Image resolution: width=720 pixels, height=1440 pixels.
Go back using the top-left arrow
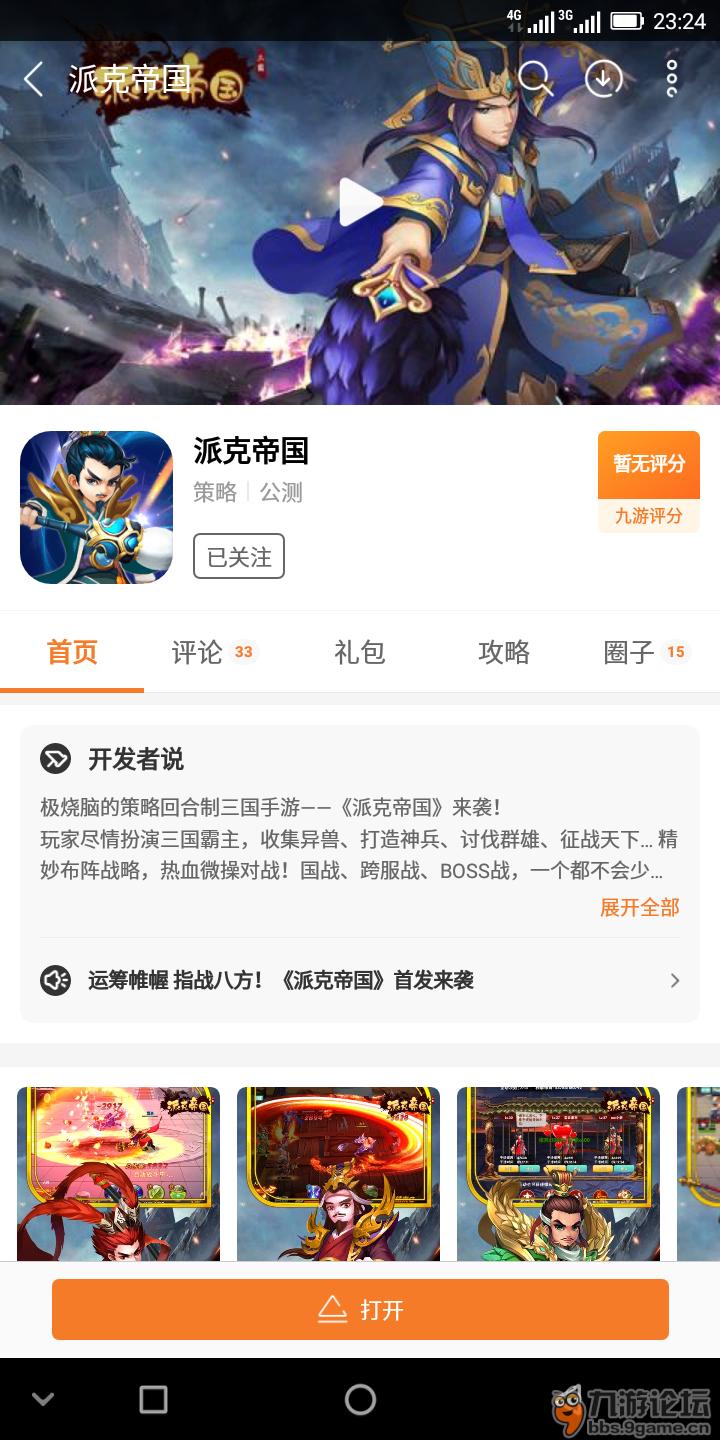(x=34, y=79)
